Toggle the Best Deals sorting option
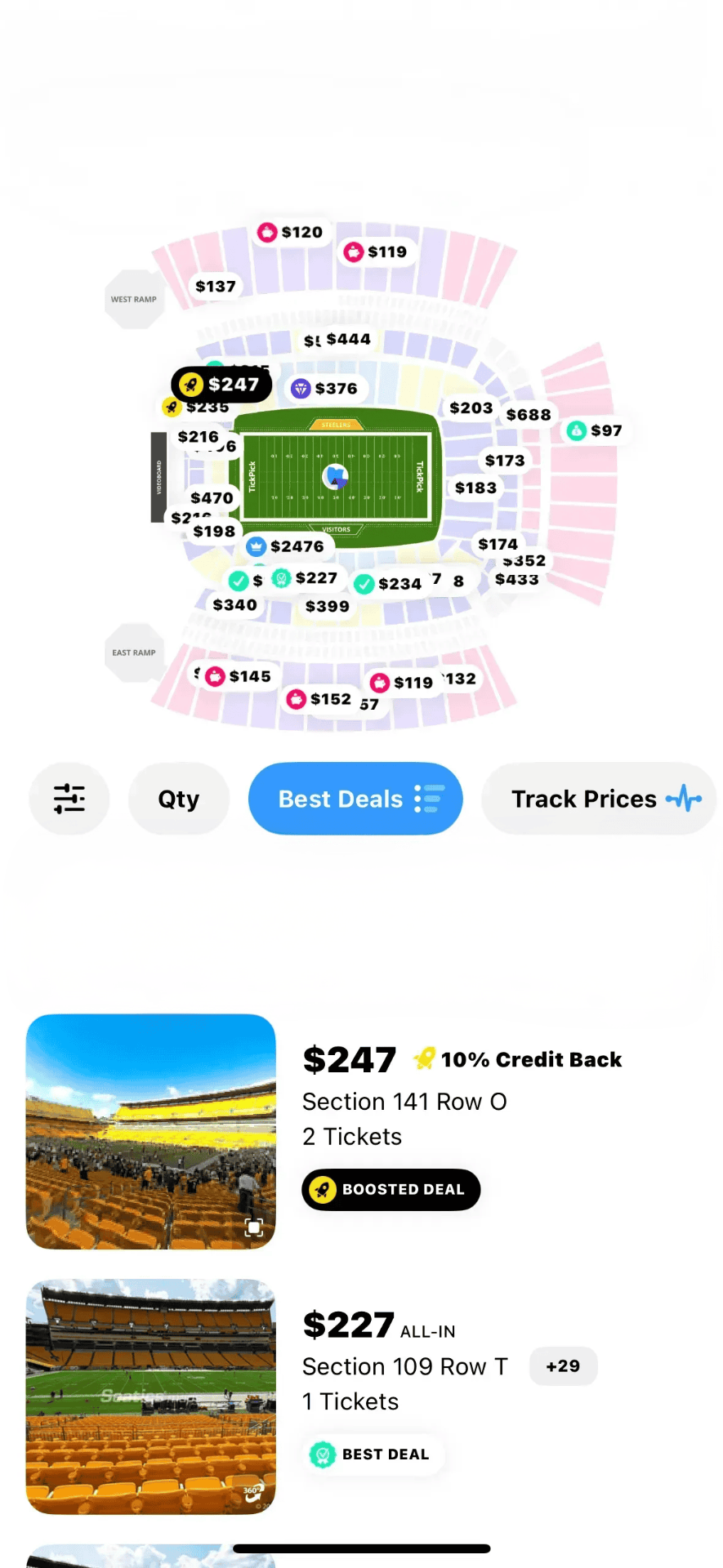723x1568 pixels. coord(355,799)
